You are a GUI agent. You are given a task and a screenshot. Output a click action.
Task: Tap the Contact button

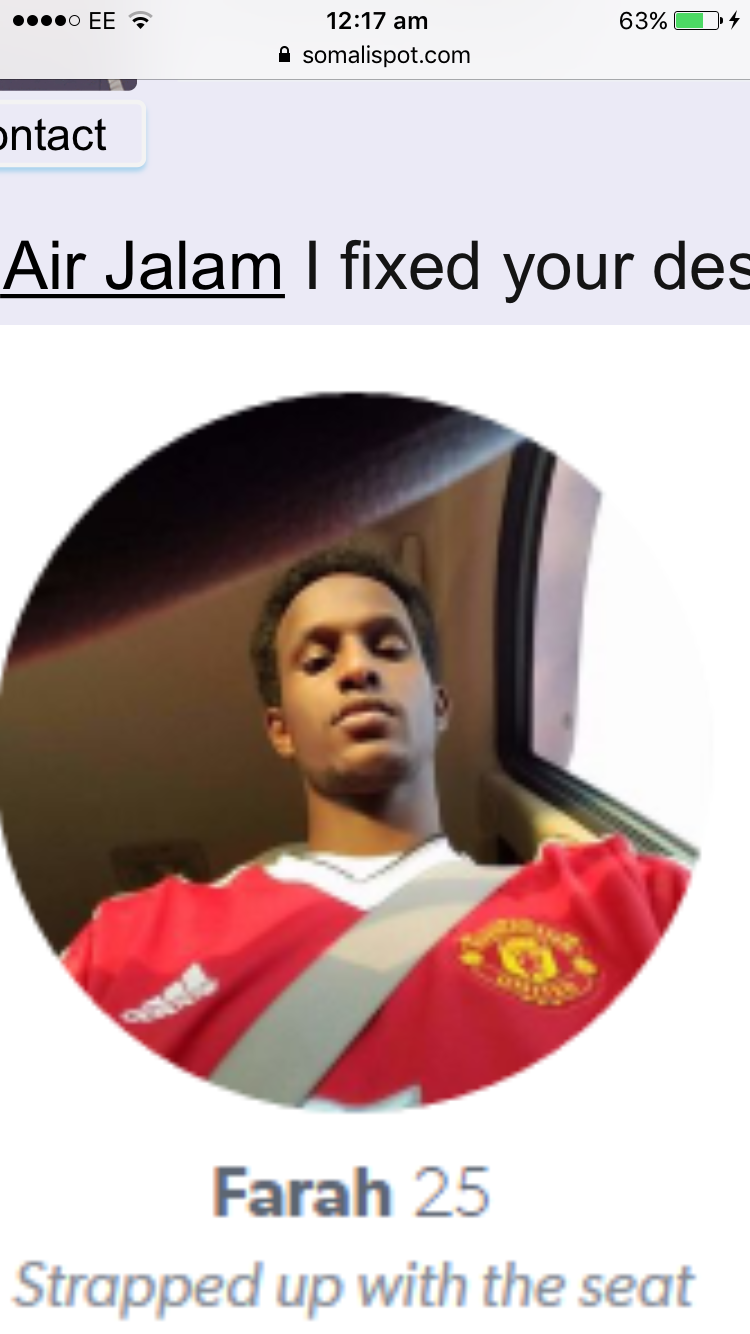tap(62, 135)
